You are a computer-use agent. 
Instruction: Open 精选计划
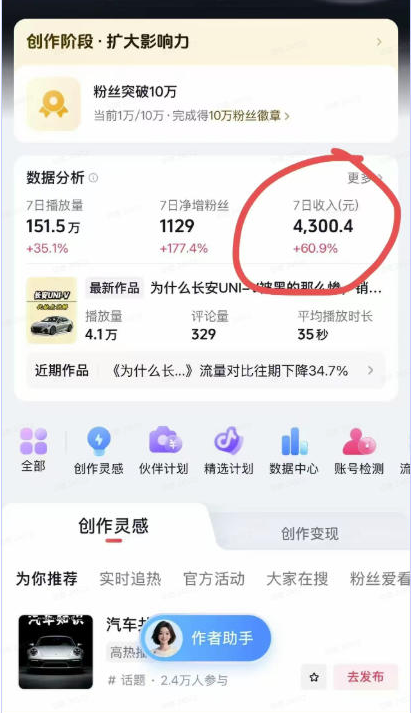(x=229, y=450)
